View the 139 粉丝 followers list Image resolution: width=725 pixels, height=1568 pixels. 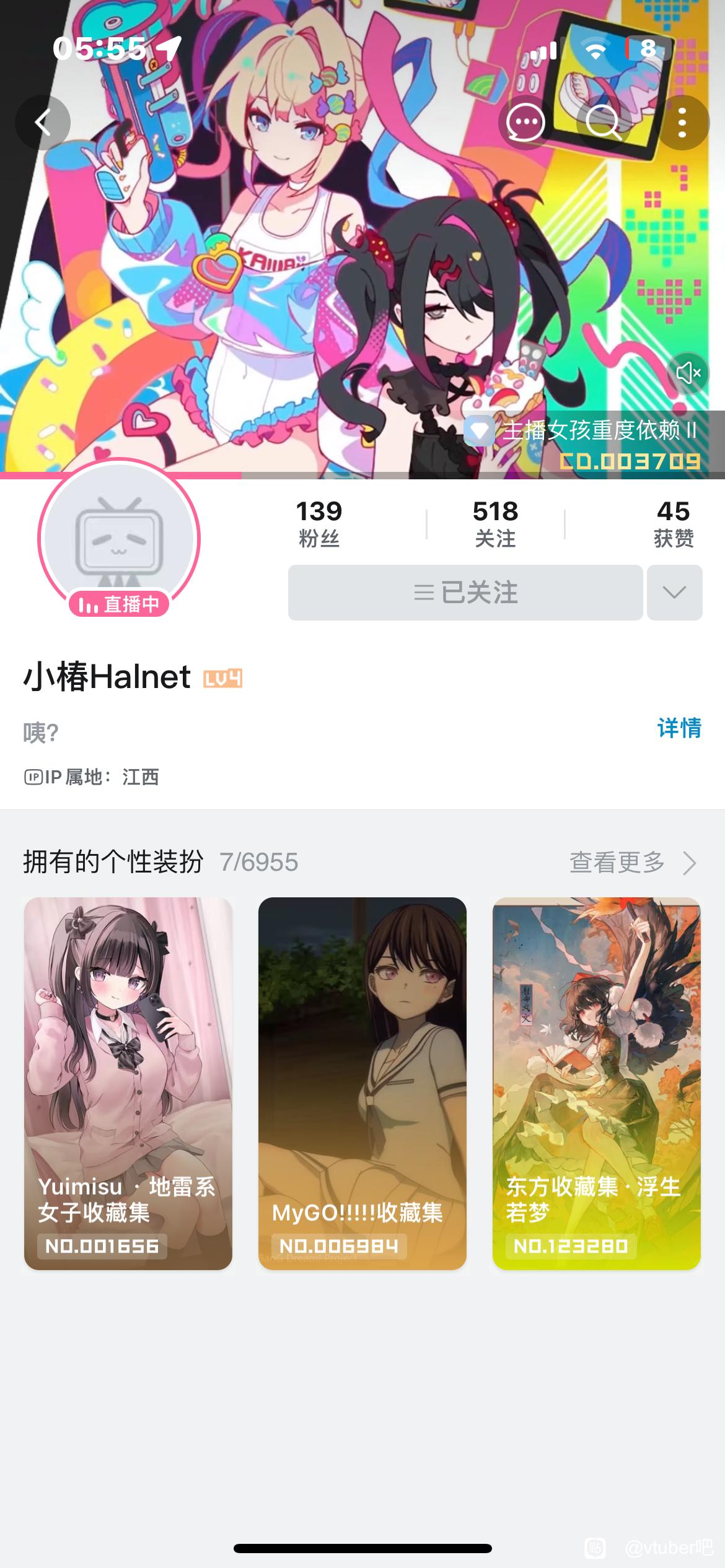319,524
